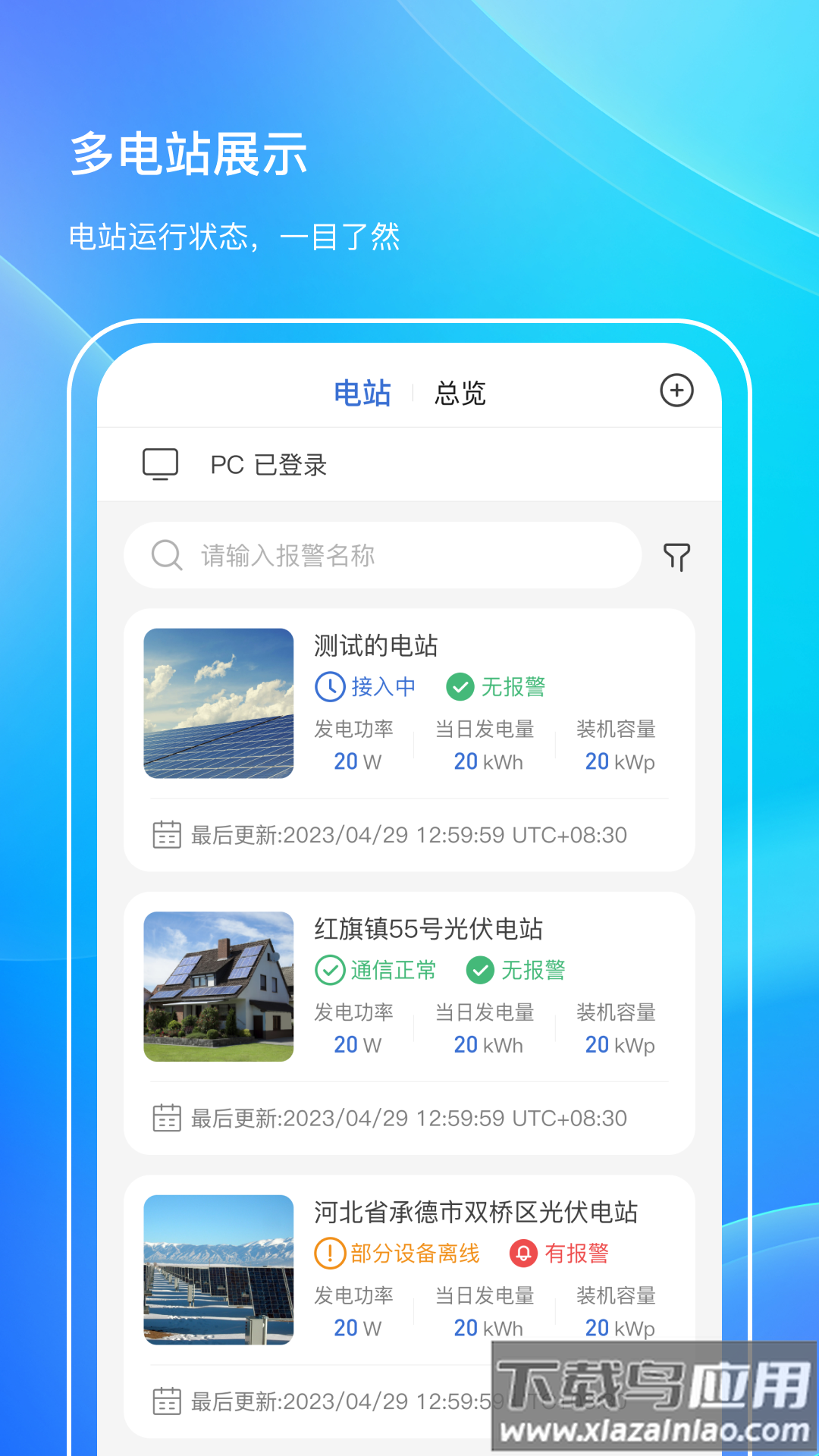Screen dimensions: 819x1456
Task: Click the house thumbnail on 红旗镇 station card
Action: [218, 986]
